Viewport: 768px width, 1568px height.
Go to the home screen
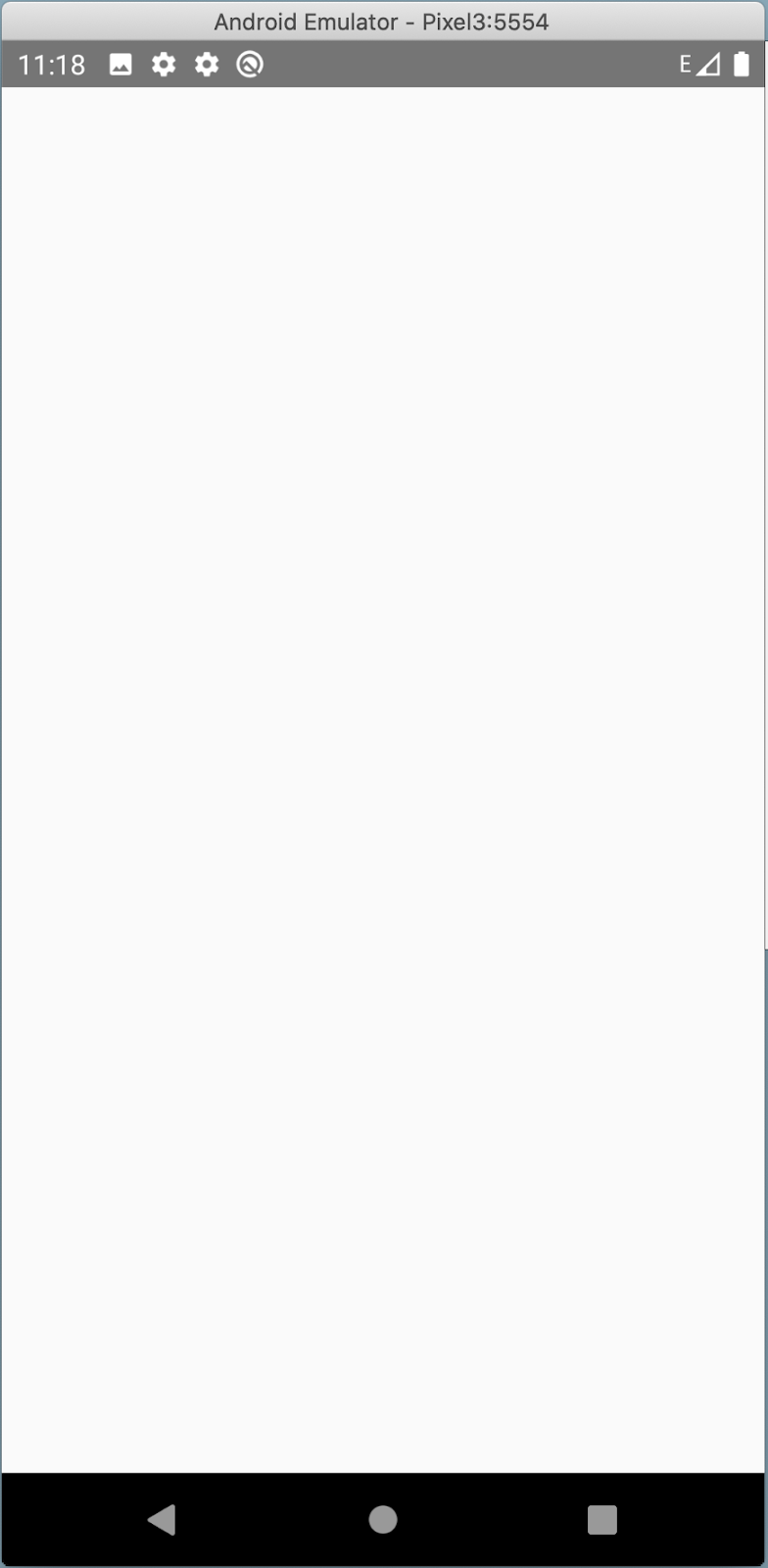383,1519
